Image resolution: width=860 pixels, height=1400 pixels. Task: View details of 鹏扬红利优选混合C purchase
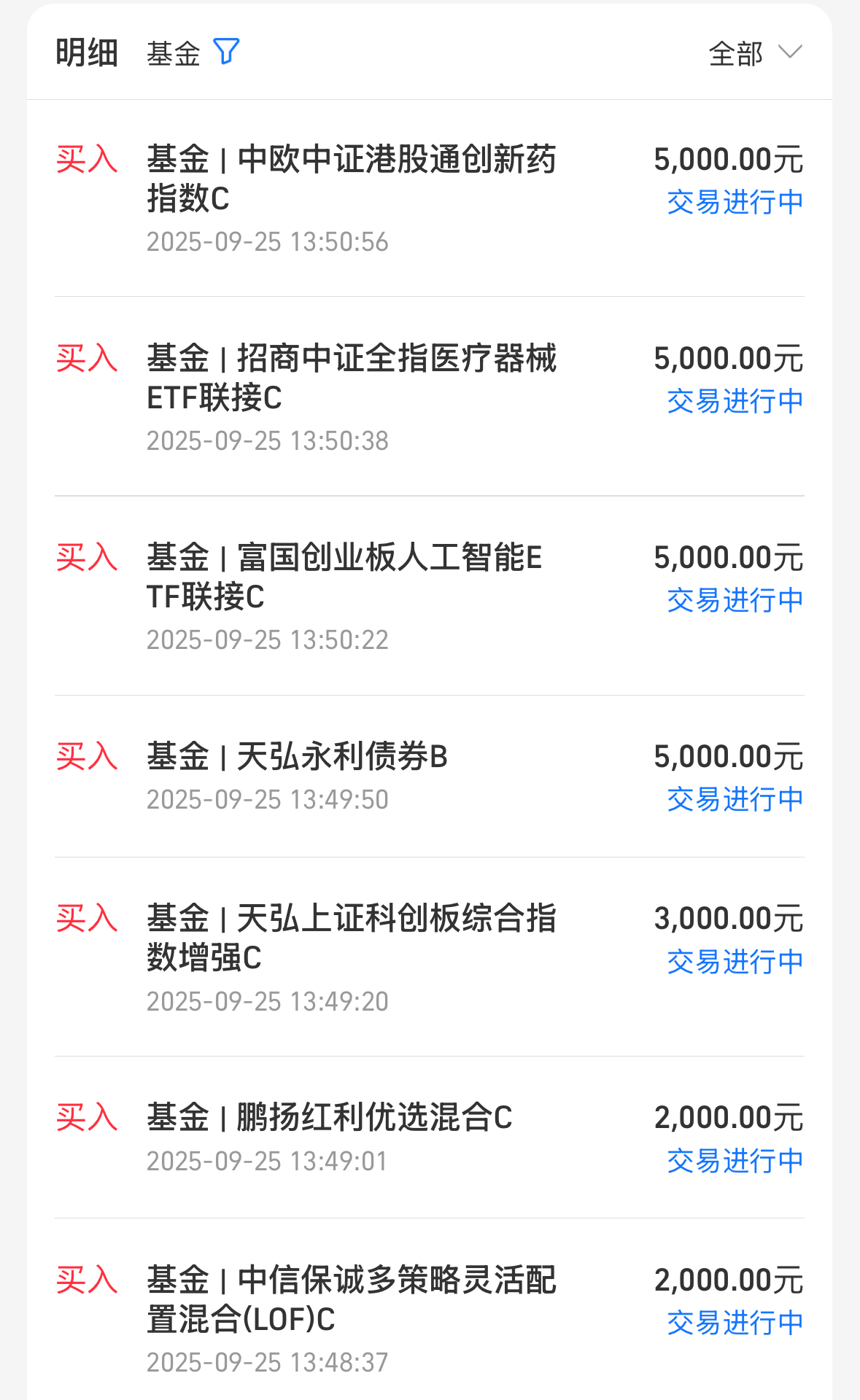[x=430, y=1137]
